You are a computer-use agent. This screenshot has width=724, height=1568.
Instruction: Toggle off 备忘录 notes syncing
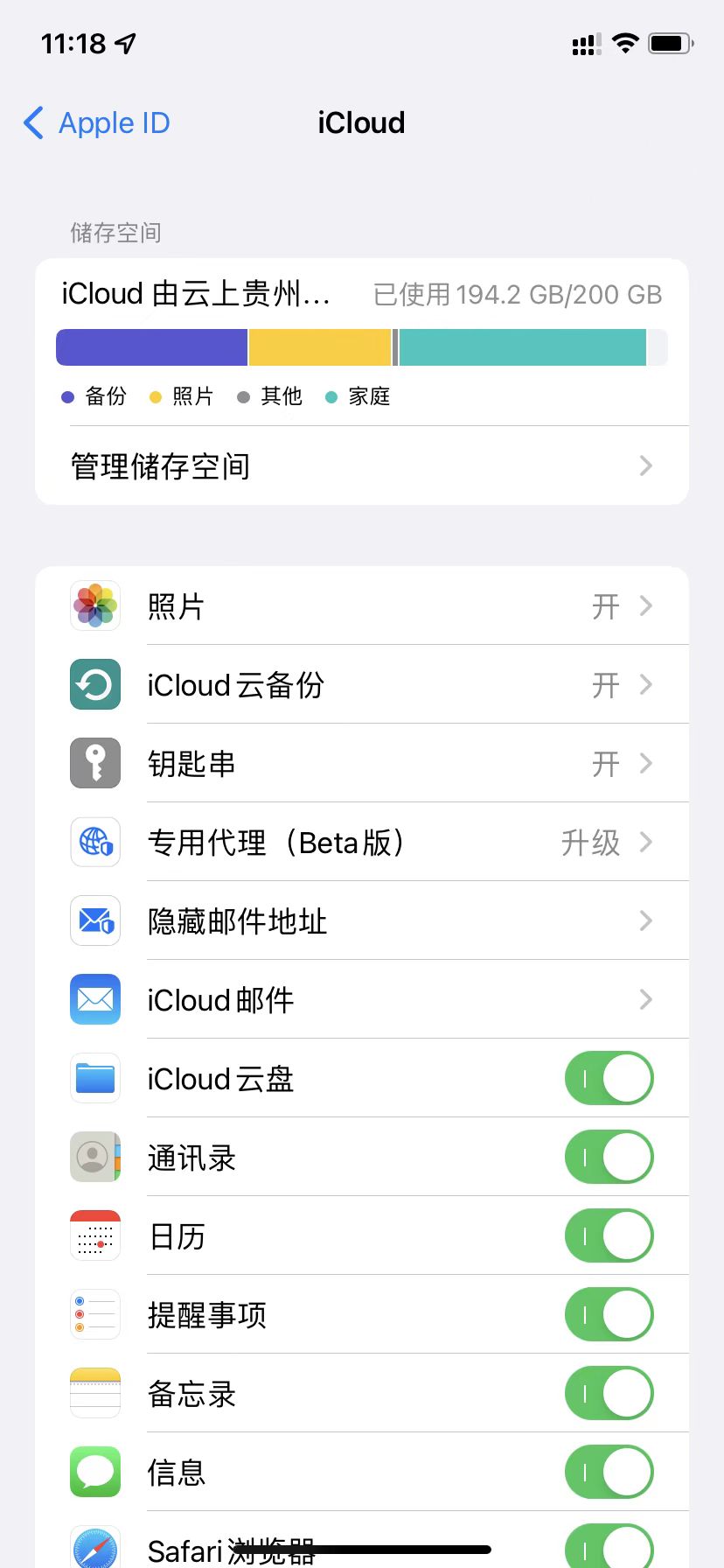pos(609,1393)
